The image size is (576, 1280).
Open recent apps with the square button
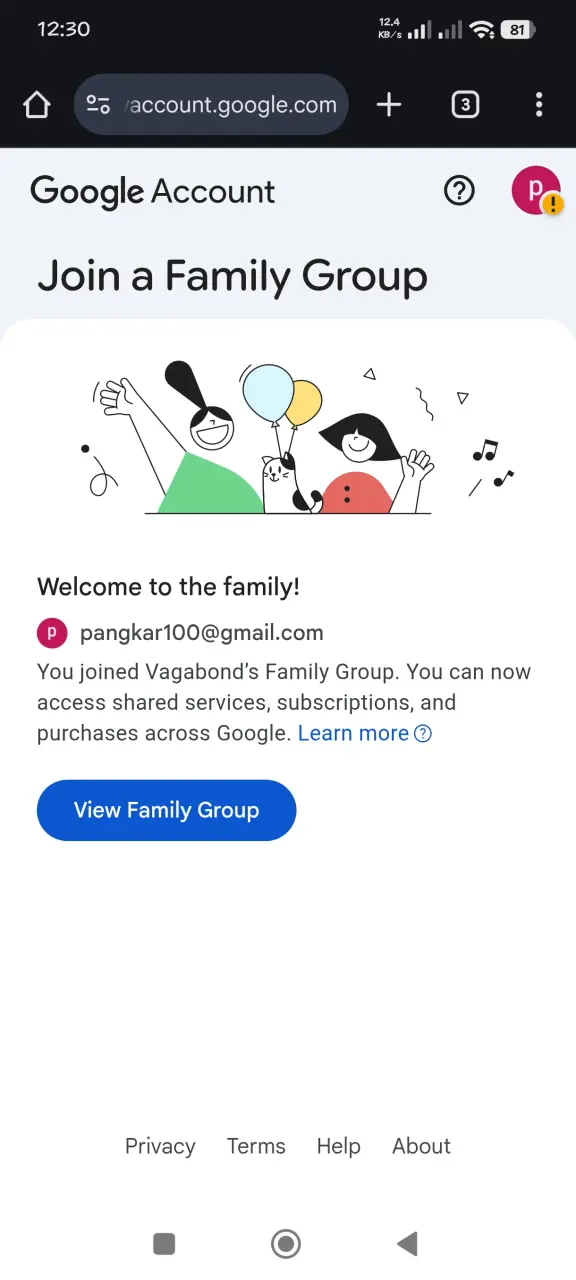click(164, 1243)
